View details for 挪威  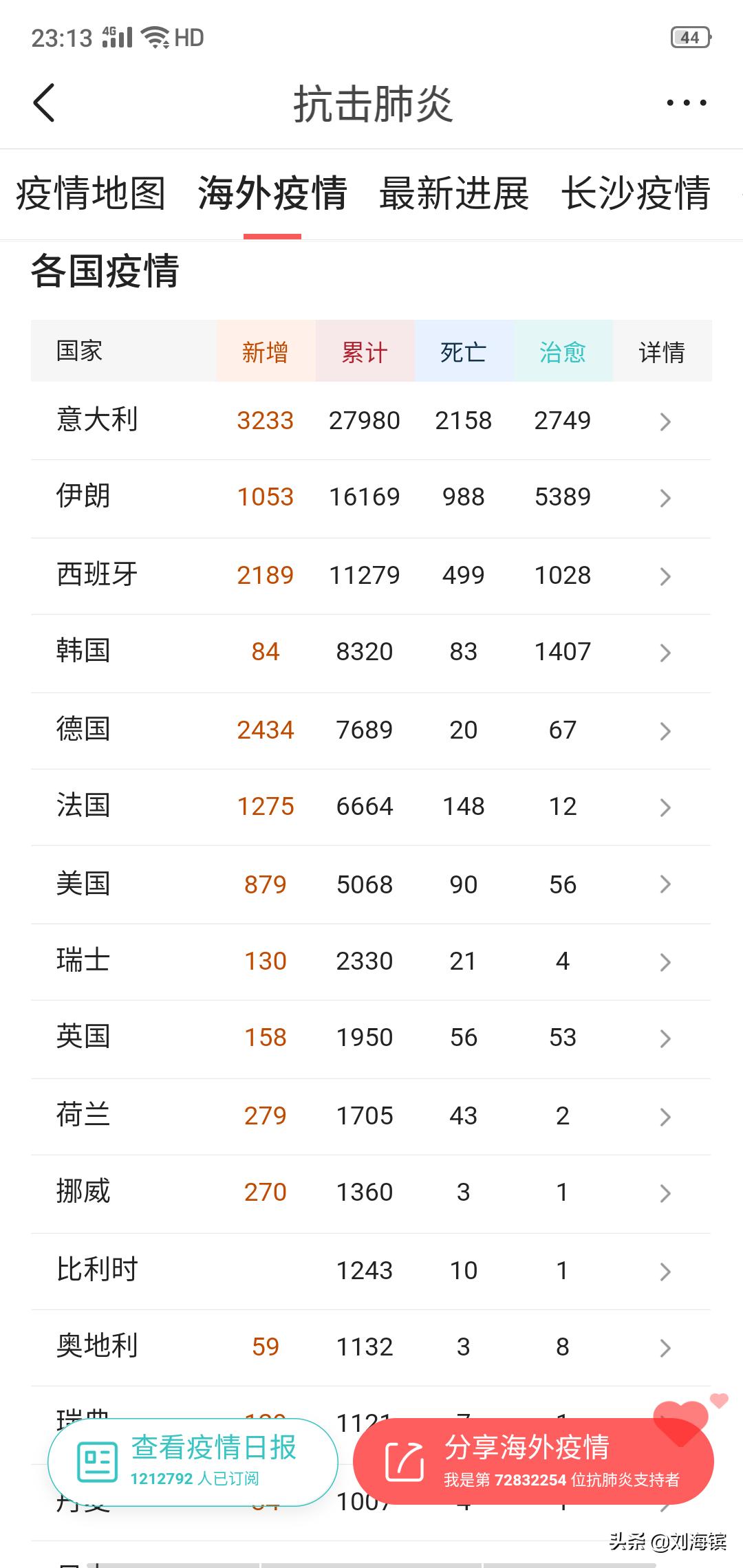point(664,1193)
